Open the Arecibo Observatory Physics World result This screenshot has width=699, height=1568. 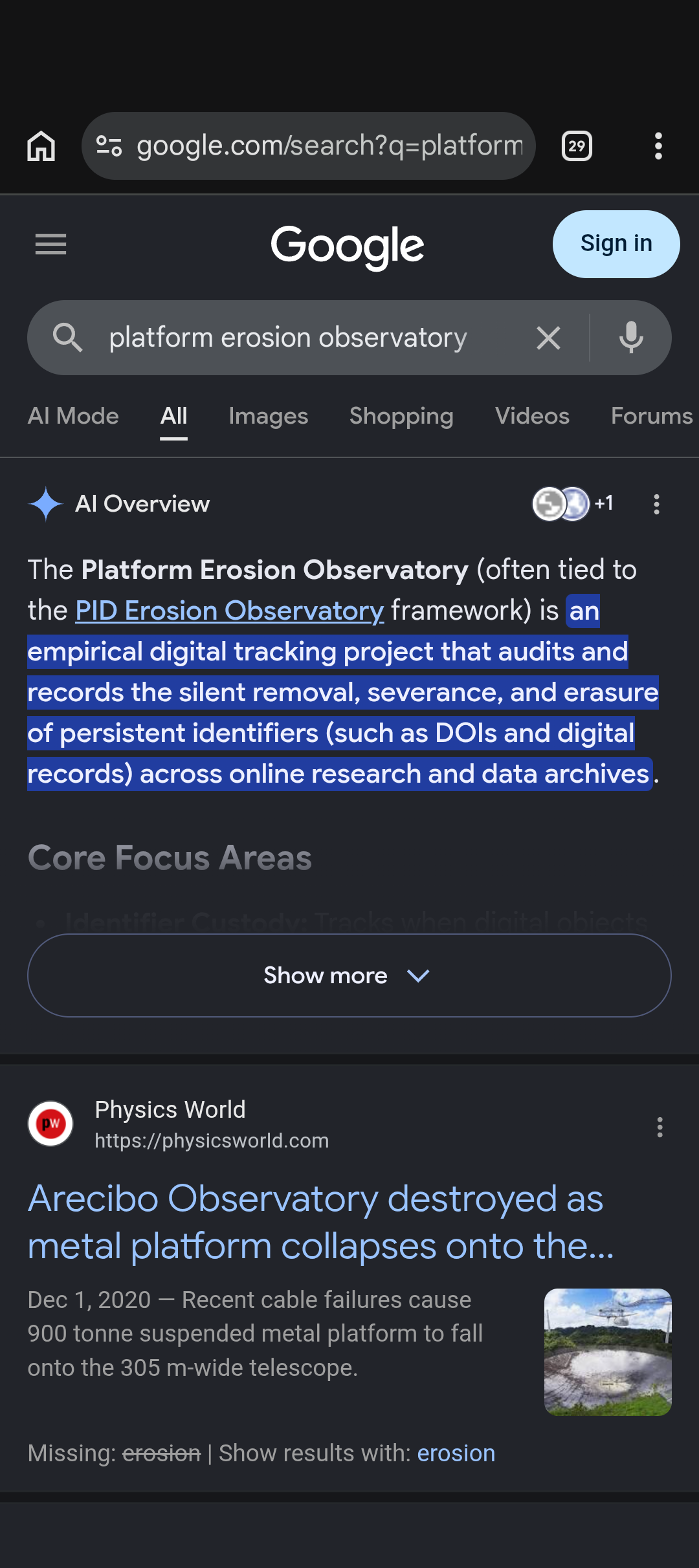(320, 1223)
